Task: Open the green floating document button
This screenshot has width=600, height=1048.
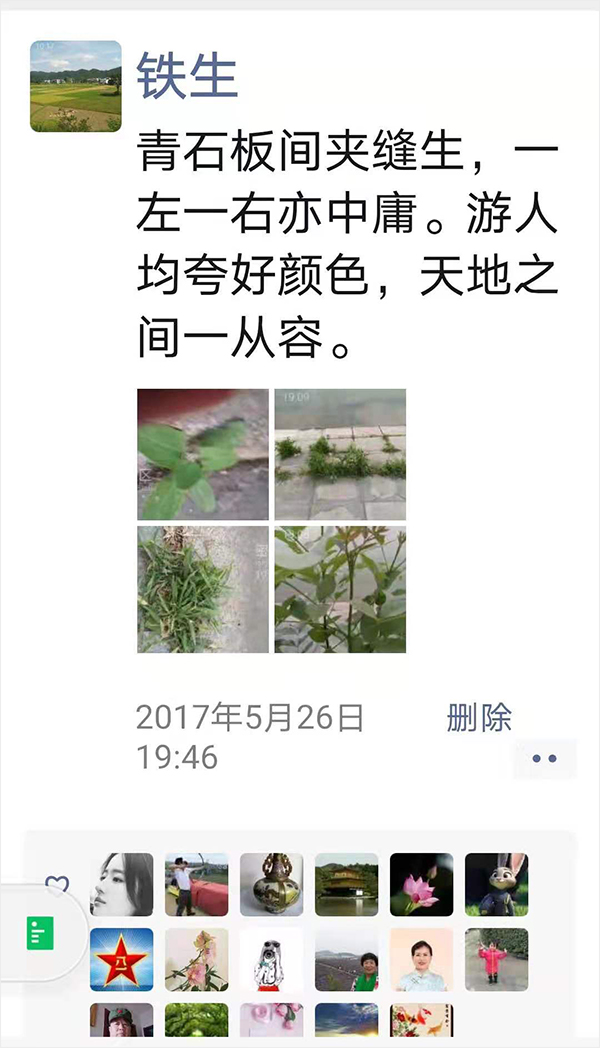Action: click(40, 934)
